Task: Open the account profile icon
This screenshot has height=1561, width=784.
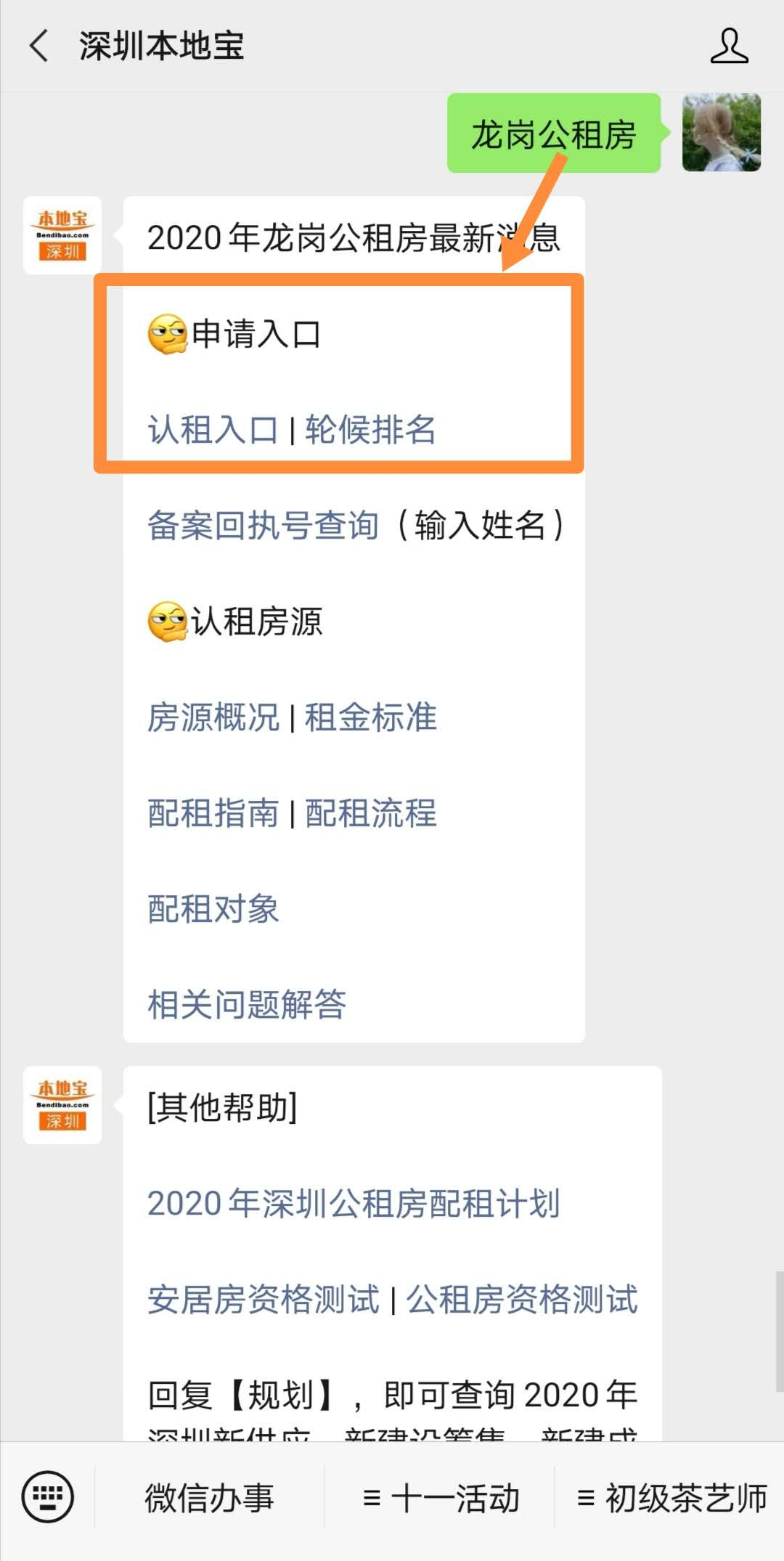Action: point(729,46)
